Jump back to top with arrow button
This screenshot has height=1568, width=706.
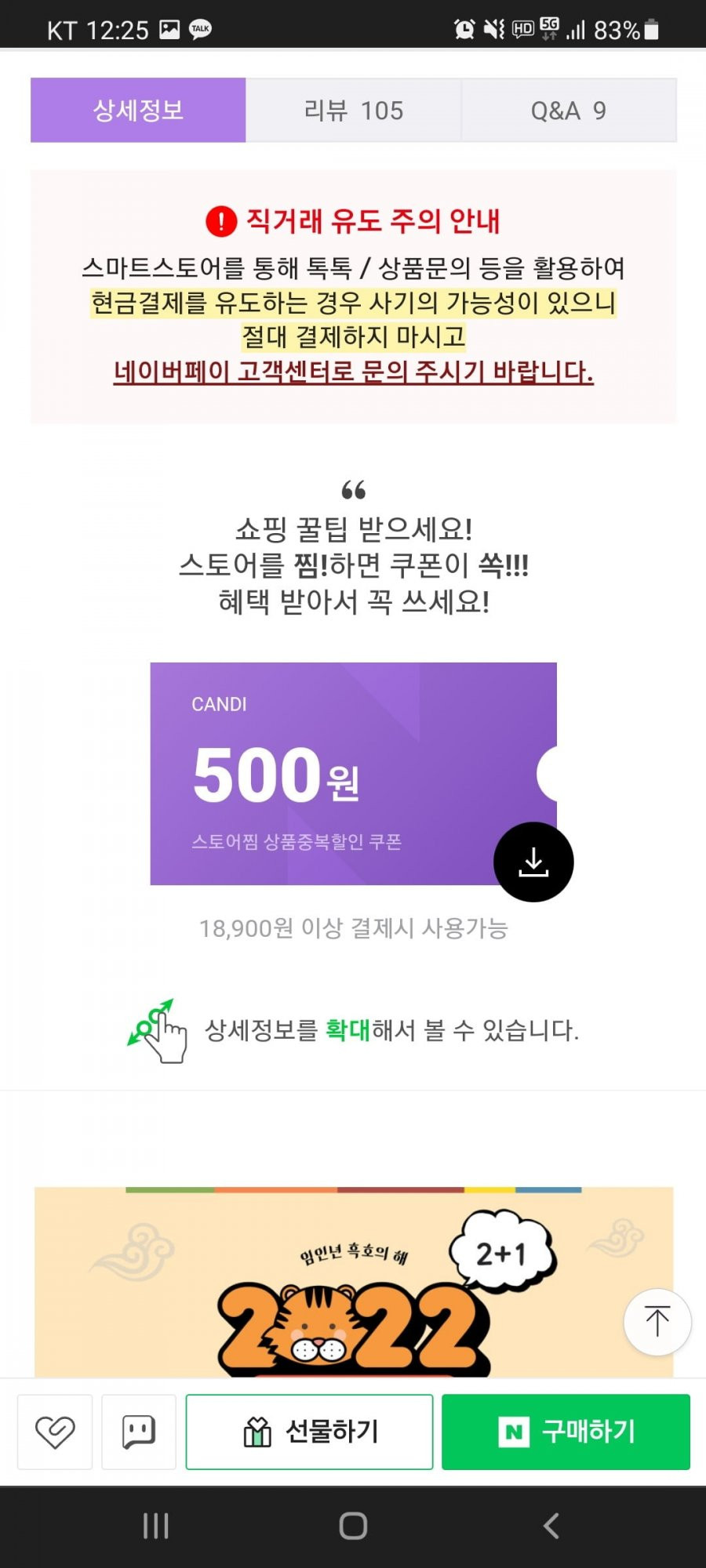[657, 1322]
